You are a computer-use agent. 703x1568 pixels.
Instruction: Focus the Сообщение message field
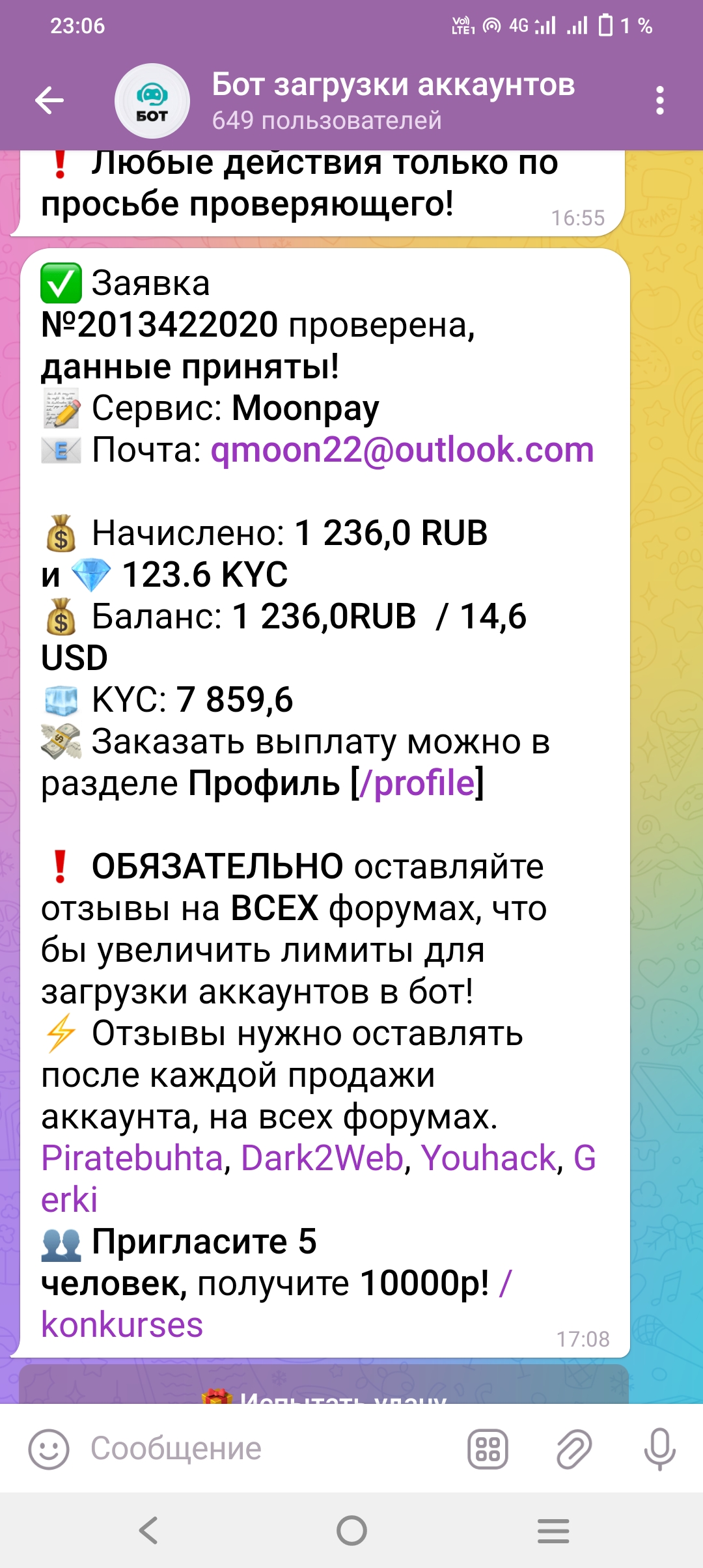click(x=260, y=1449)
